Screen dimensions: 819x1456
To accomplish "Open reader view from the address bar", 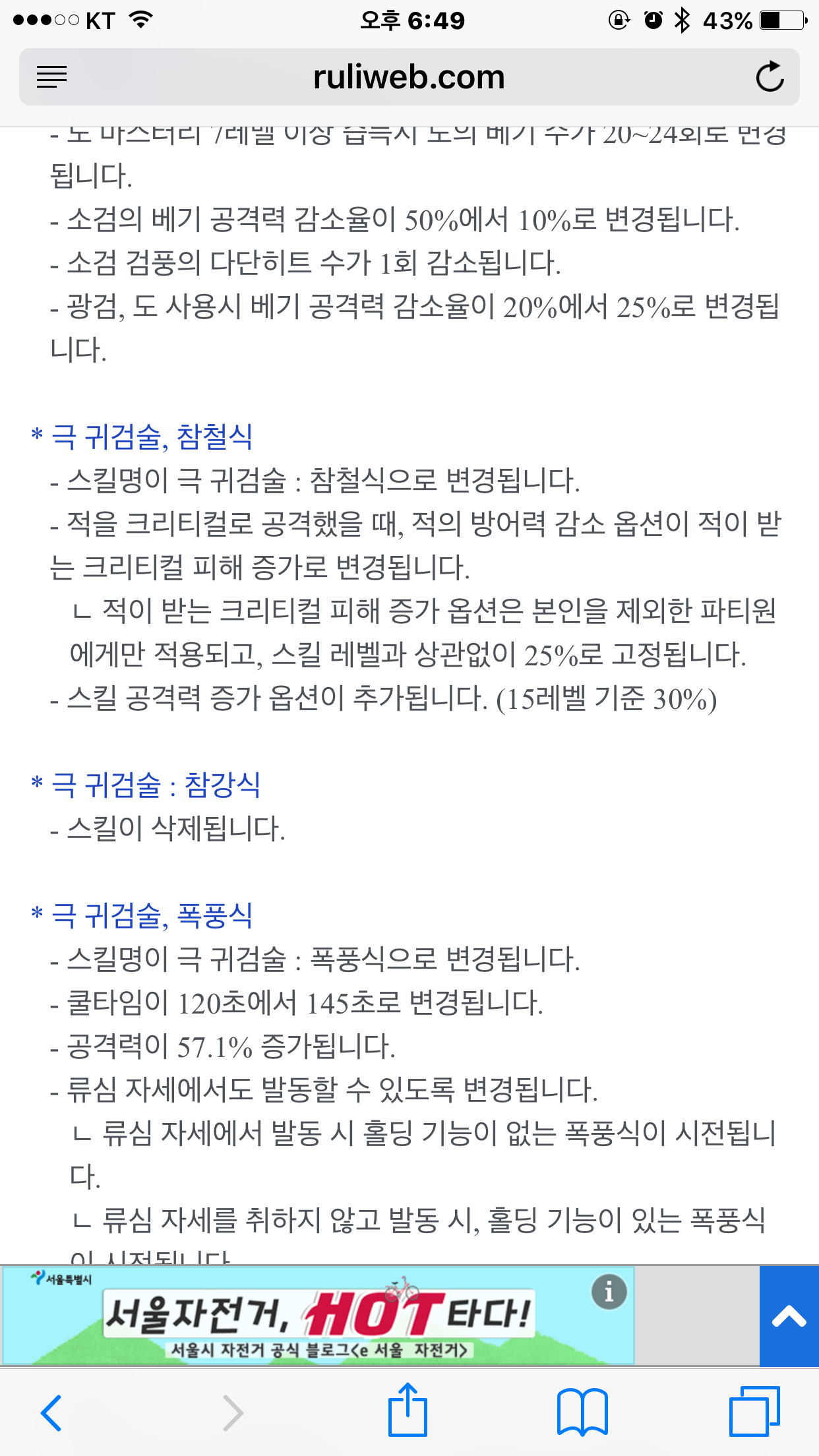I will point(51,77).
